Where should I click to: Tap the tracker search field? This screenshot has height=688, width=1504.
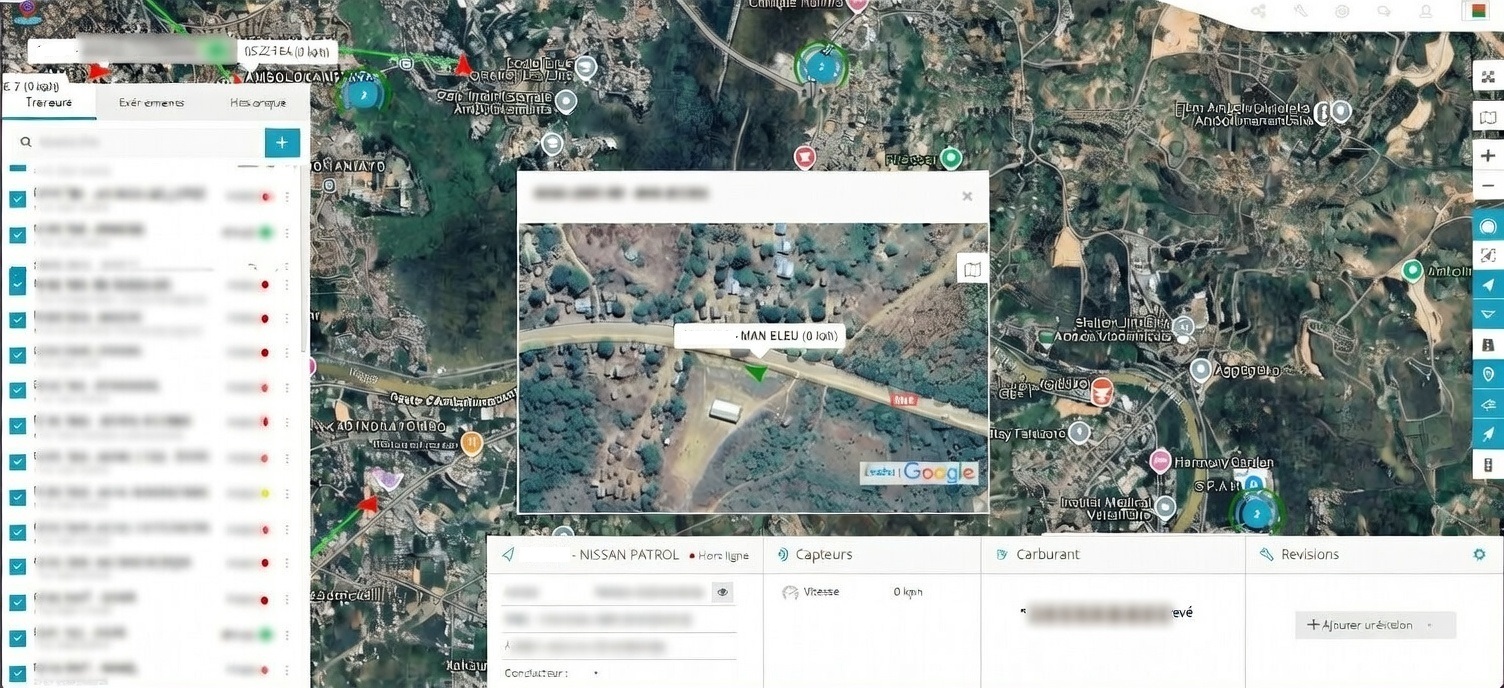140,143
